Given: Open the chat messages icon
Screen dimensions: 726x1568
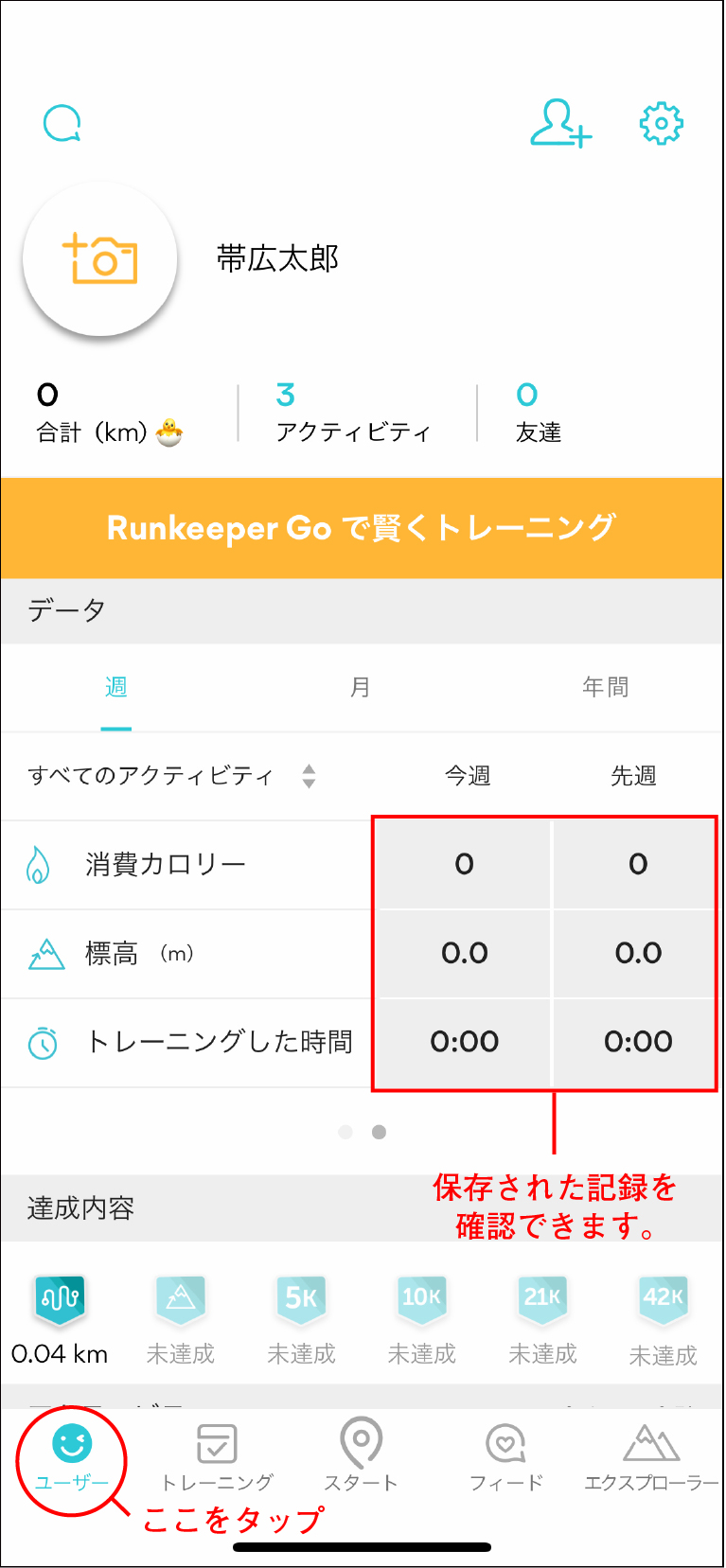Looking at the screenshot, I should [x=62, y=123].
